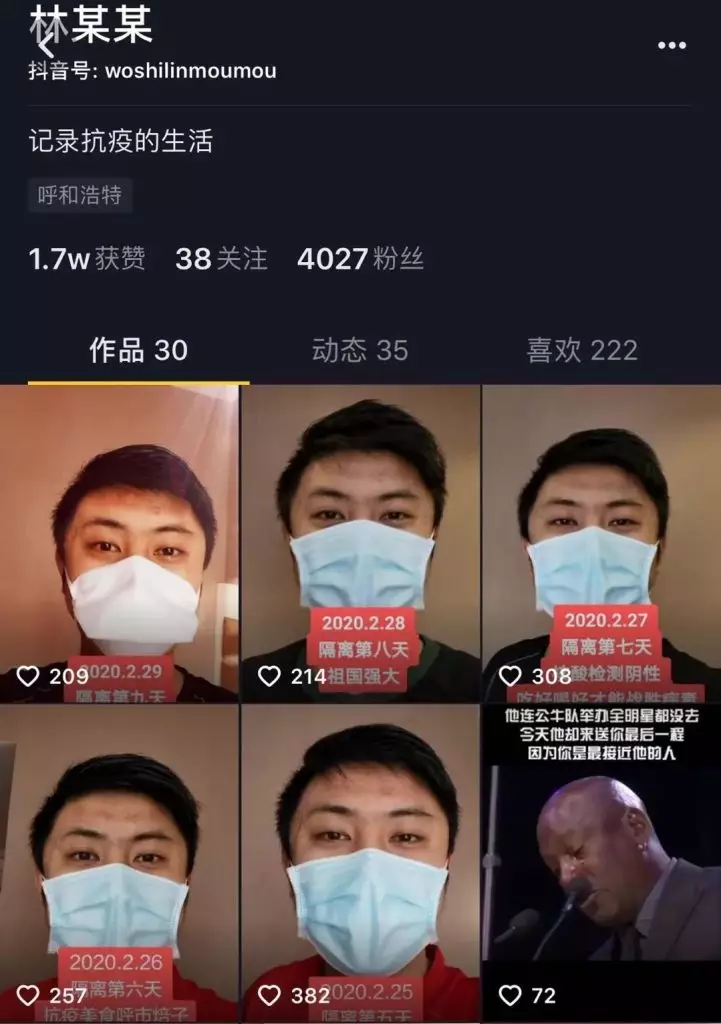View the 4027 粉丝 followers list
The height and width of the screenshot is (1024, 721).
click(x=360, y=259)
